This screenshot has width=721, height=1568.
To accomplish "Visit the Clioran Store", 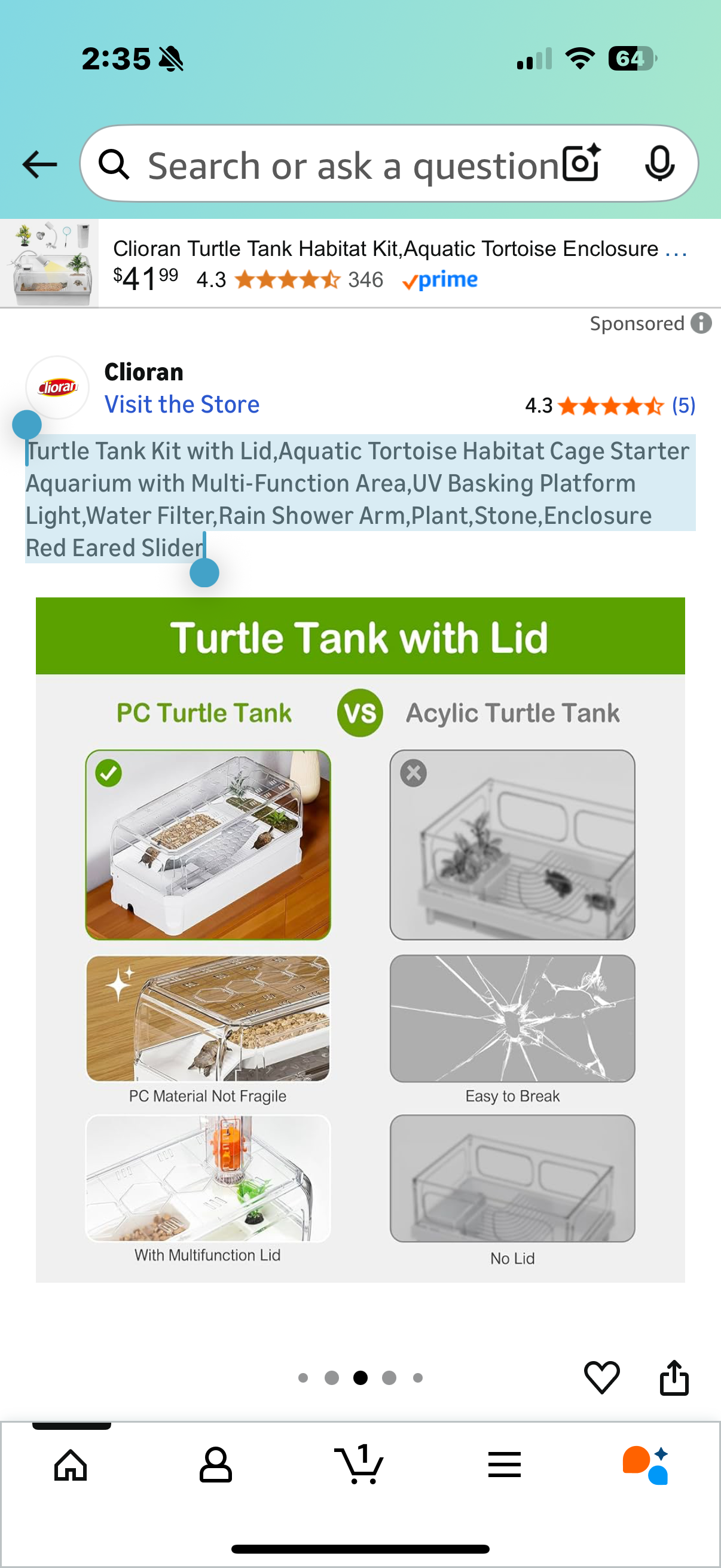I will [182, 405].
